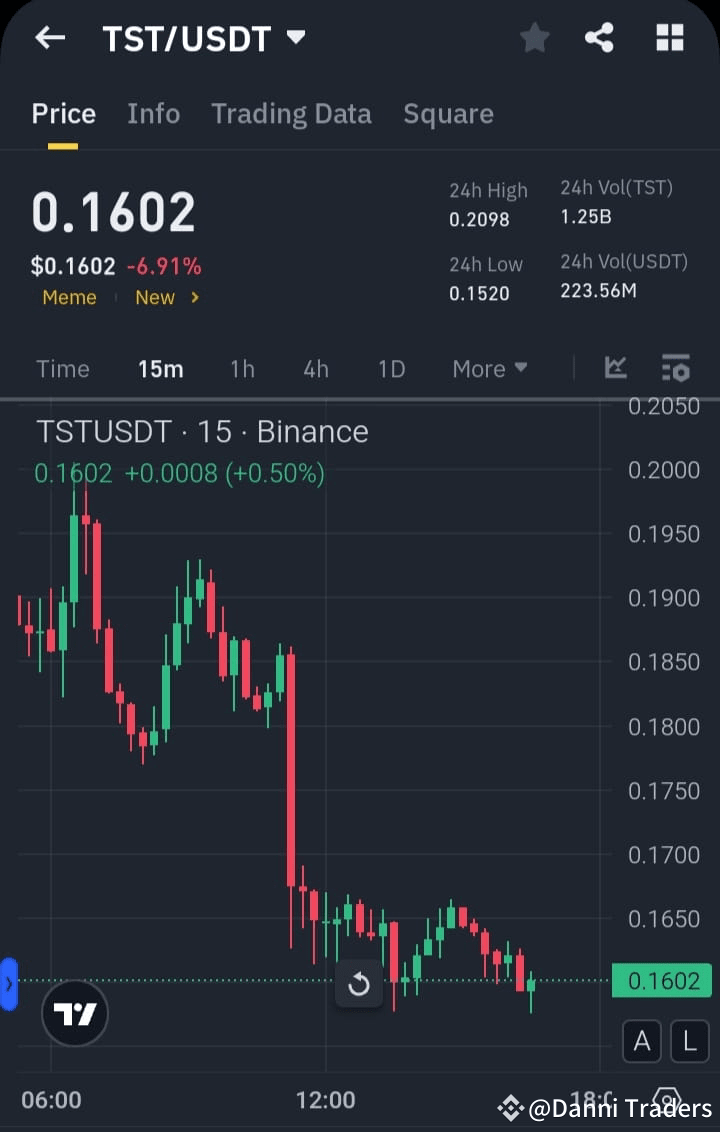Image resolution: width=720 pixels, height=1132 pixels.
Task: Tap the TradingView logo on the chart
Action: click(75, 1012)
